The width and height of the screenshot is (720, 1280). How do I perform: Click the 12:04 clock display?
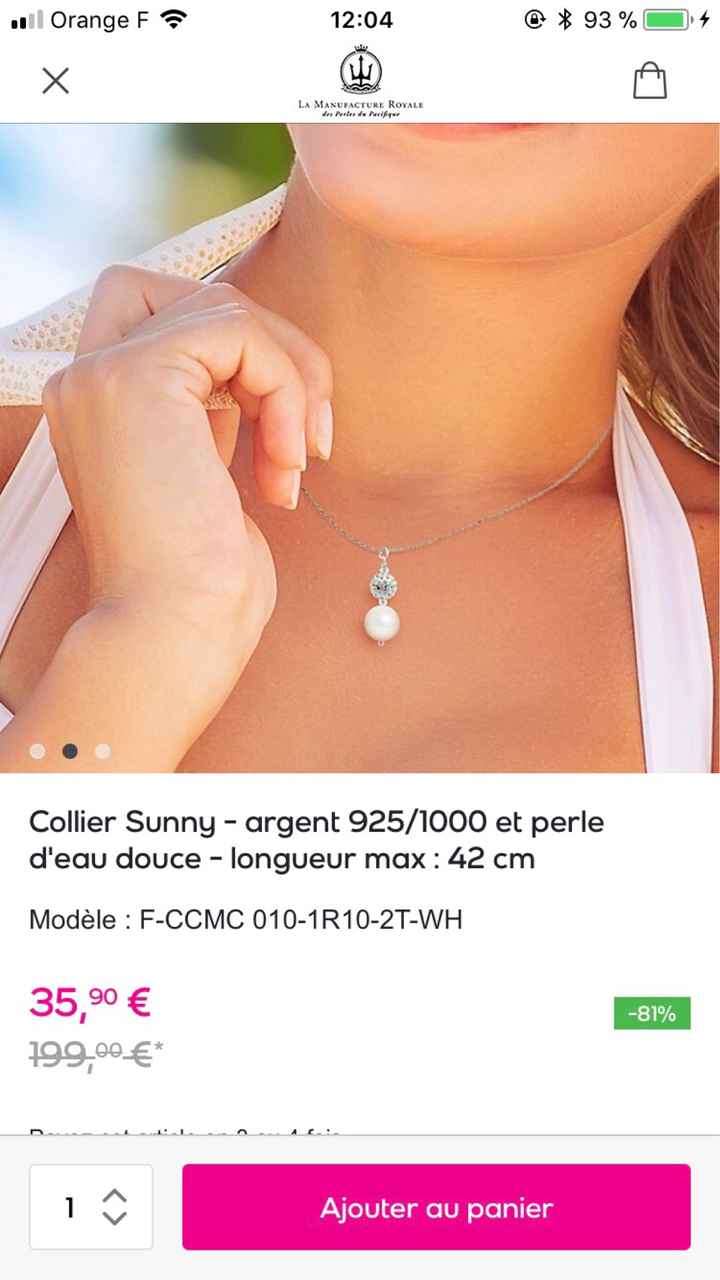359,18
